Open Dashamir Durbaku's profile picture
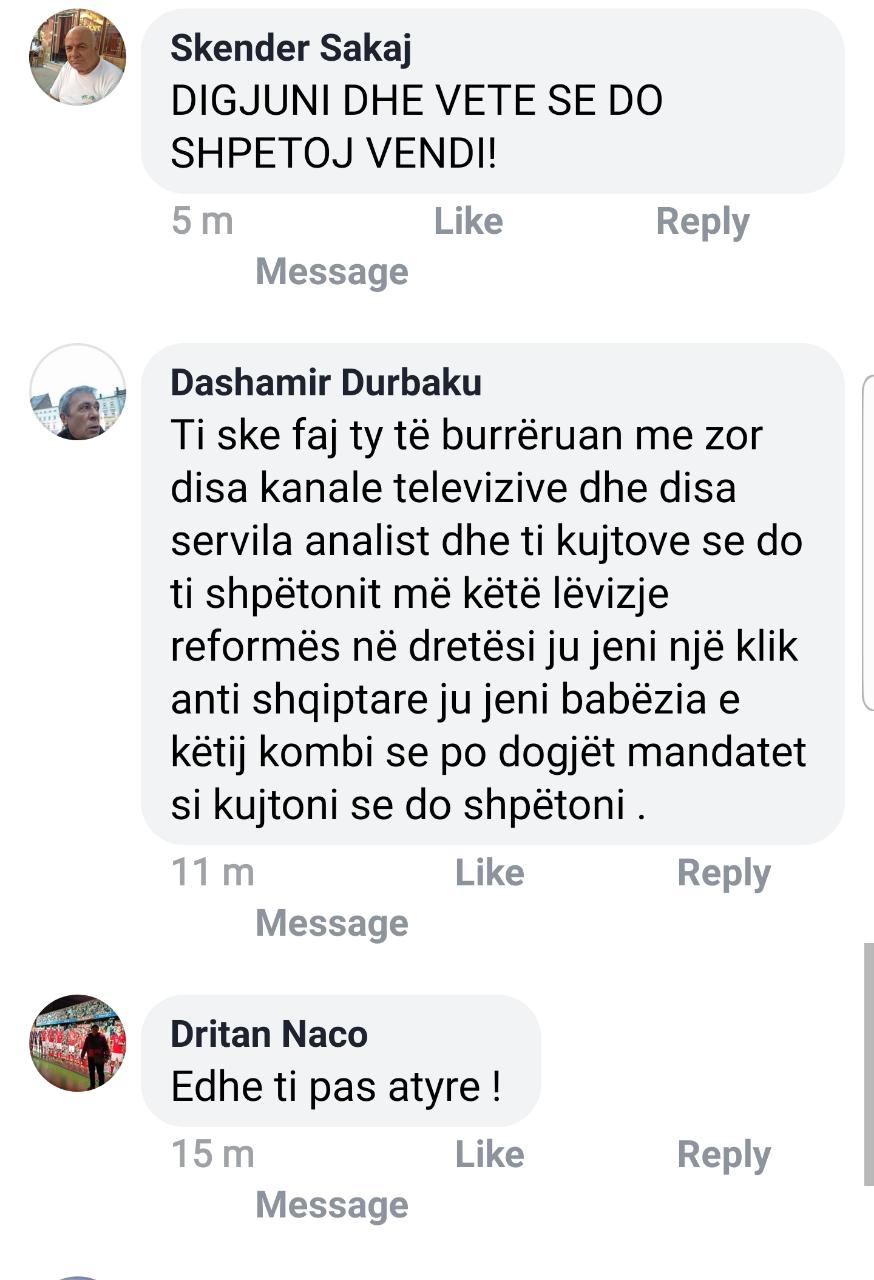874x1280 pixels. 78,392
